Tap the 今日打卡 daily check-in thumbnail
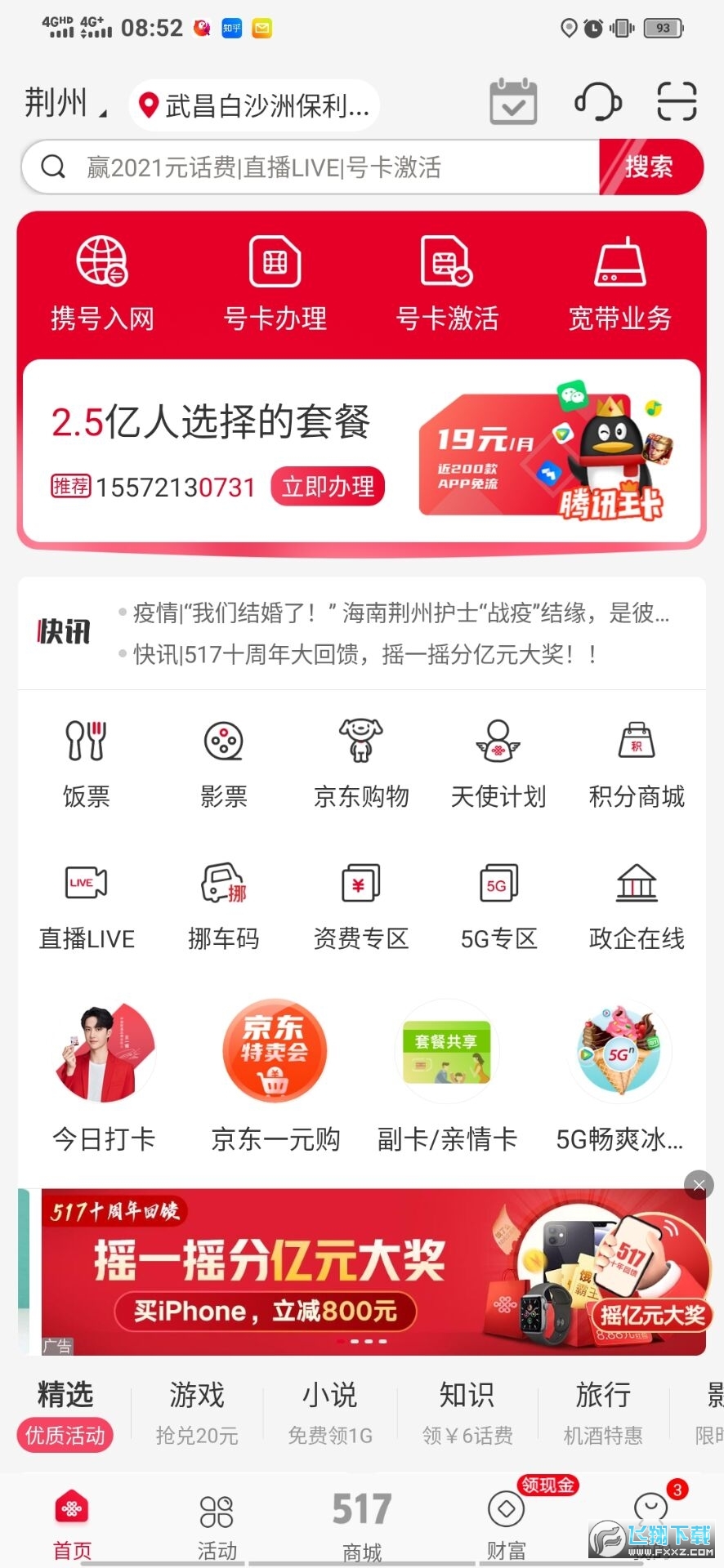This screenshot has height=1568, width=724. point(103,1052)
